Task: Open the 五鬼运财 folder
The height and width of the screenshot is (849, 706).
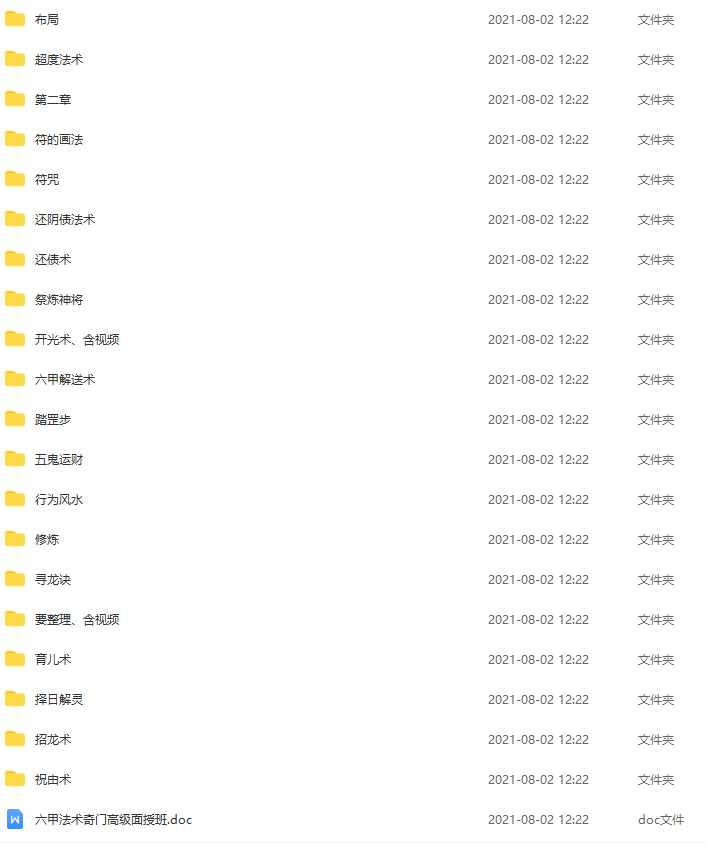Action: coord(59,460)
